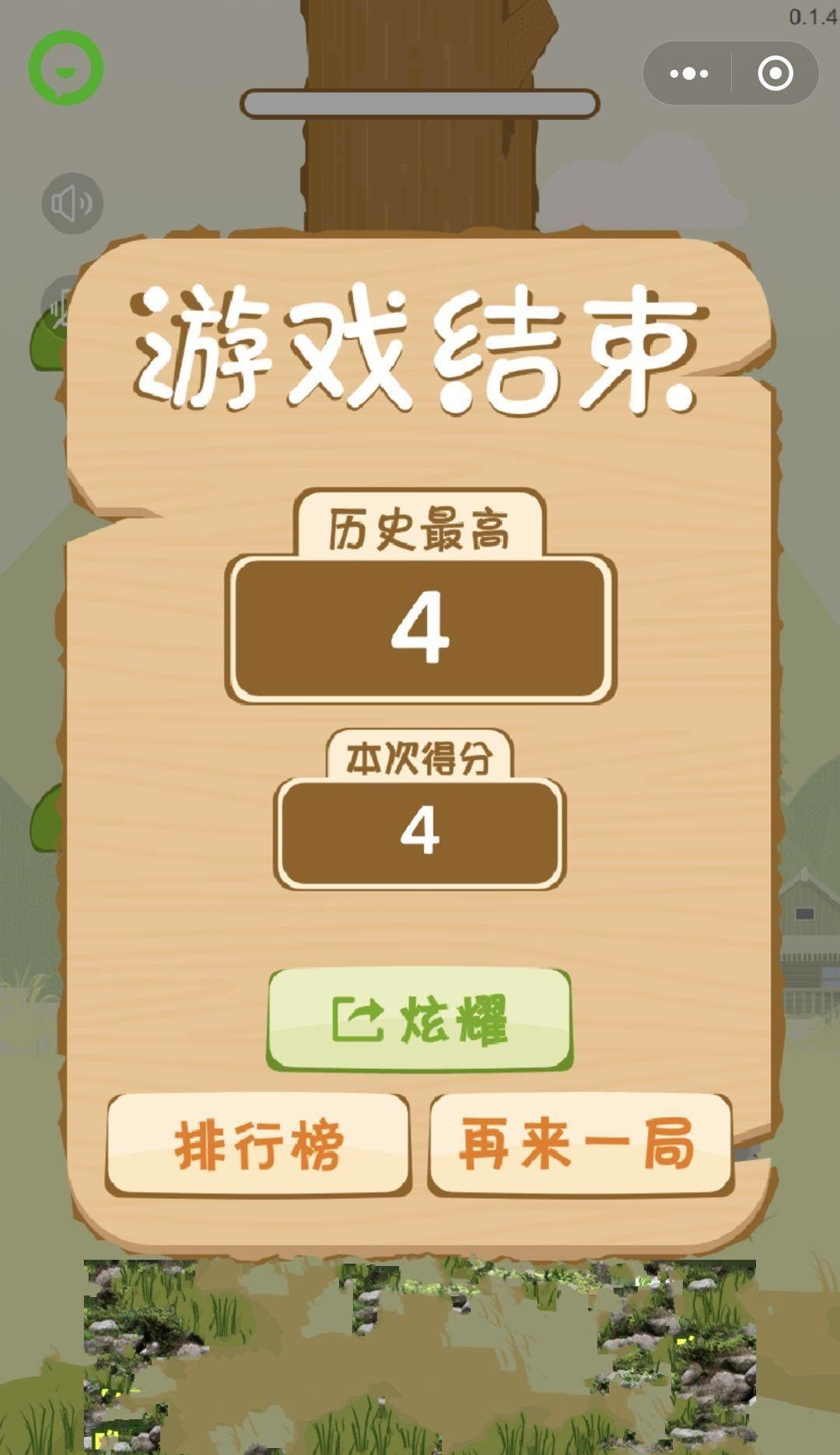Open the 排行榜 leaderboard

click(258, 1145)
